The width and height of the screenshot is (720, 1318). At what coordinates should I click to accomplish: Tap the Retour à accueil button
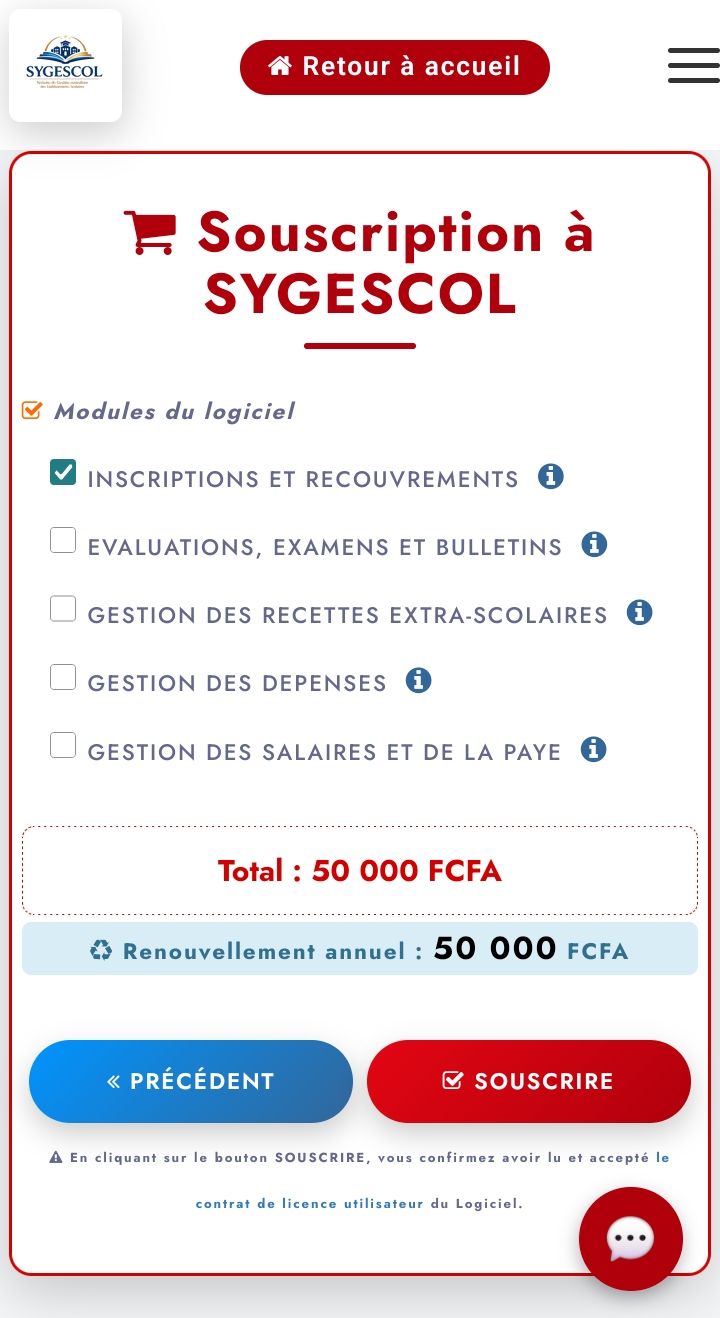[395, 67]
